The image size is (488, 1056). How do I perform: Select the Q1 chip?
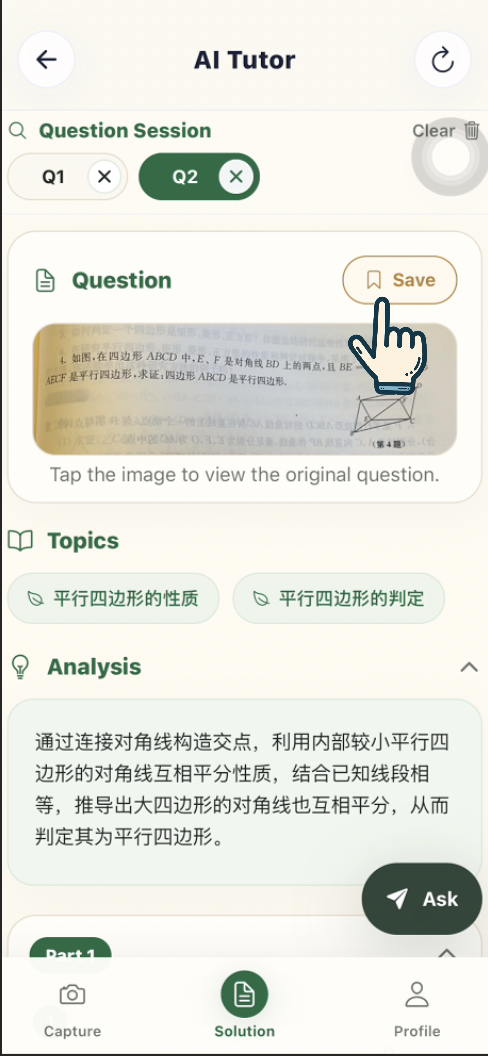coord(53,177)
